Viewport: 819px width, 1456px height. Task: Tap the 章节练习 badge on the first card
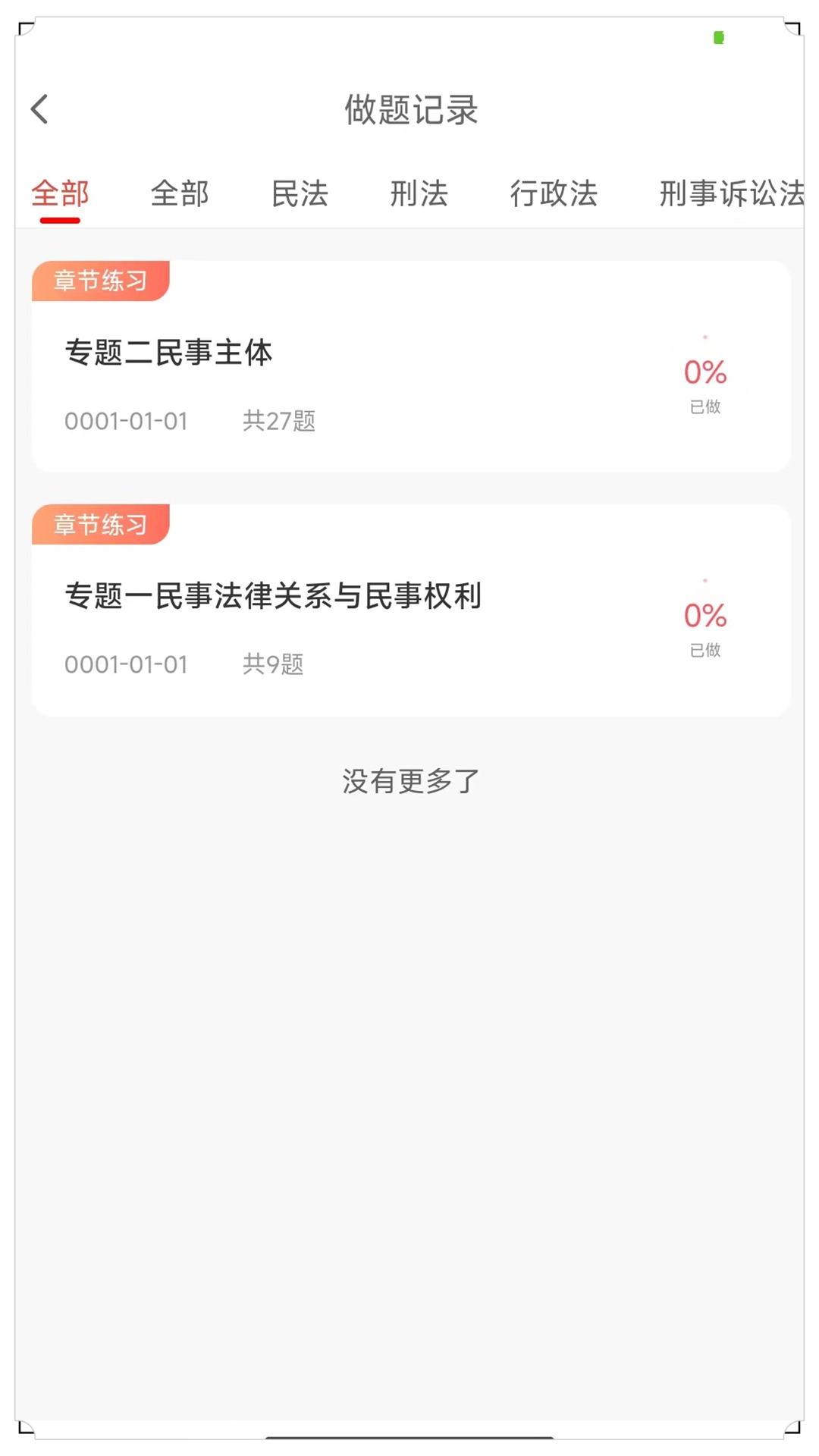pyautogui.click(x=99, y=281)
